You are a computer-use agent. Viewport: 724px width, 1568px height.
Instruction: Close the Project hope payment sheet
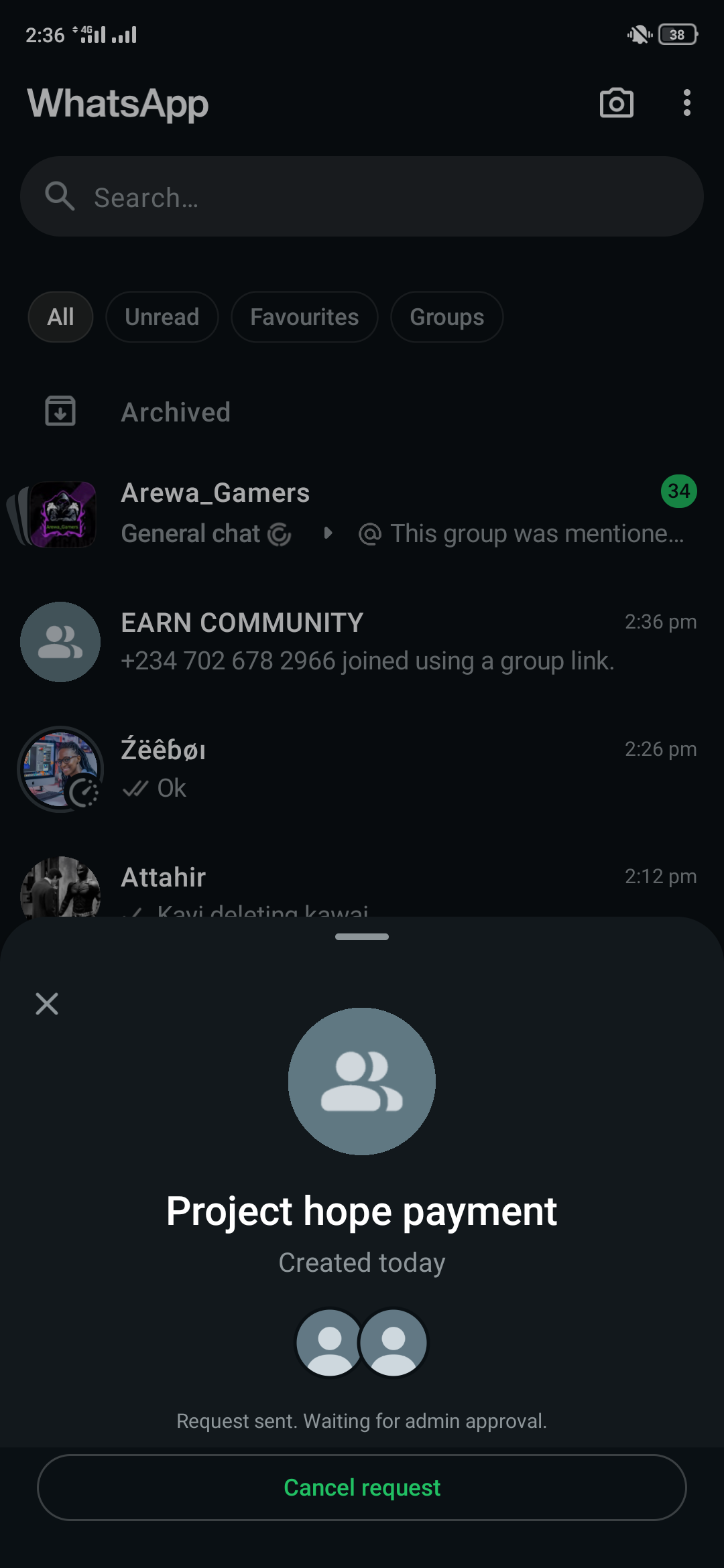47,1003
